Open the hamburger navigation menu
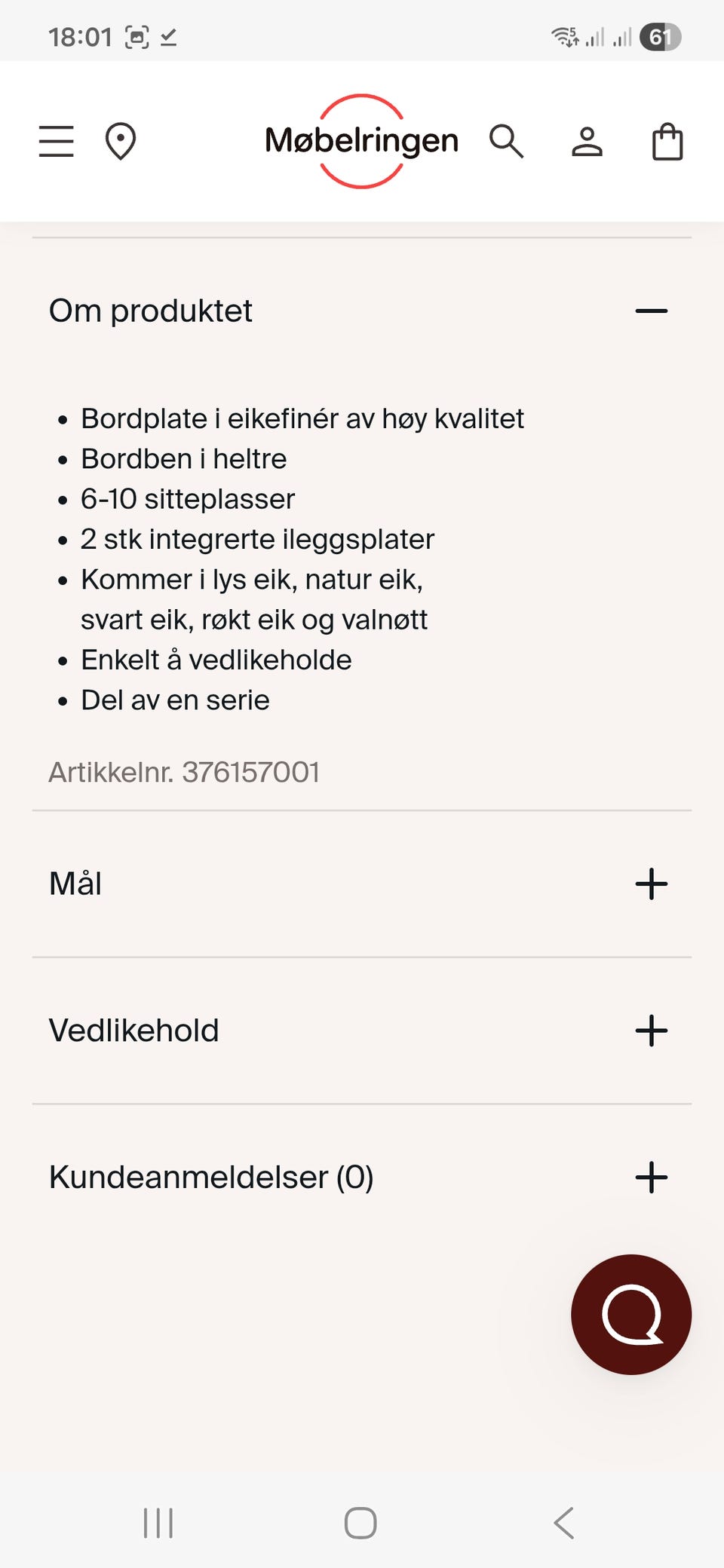The image size is (724, 1568). (56, 140)
